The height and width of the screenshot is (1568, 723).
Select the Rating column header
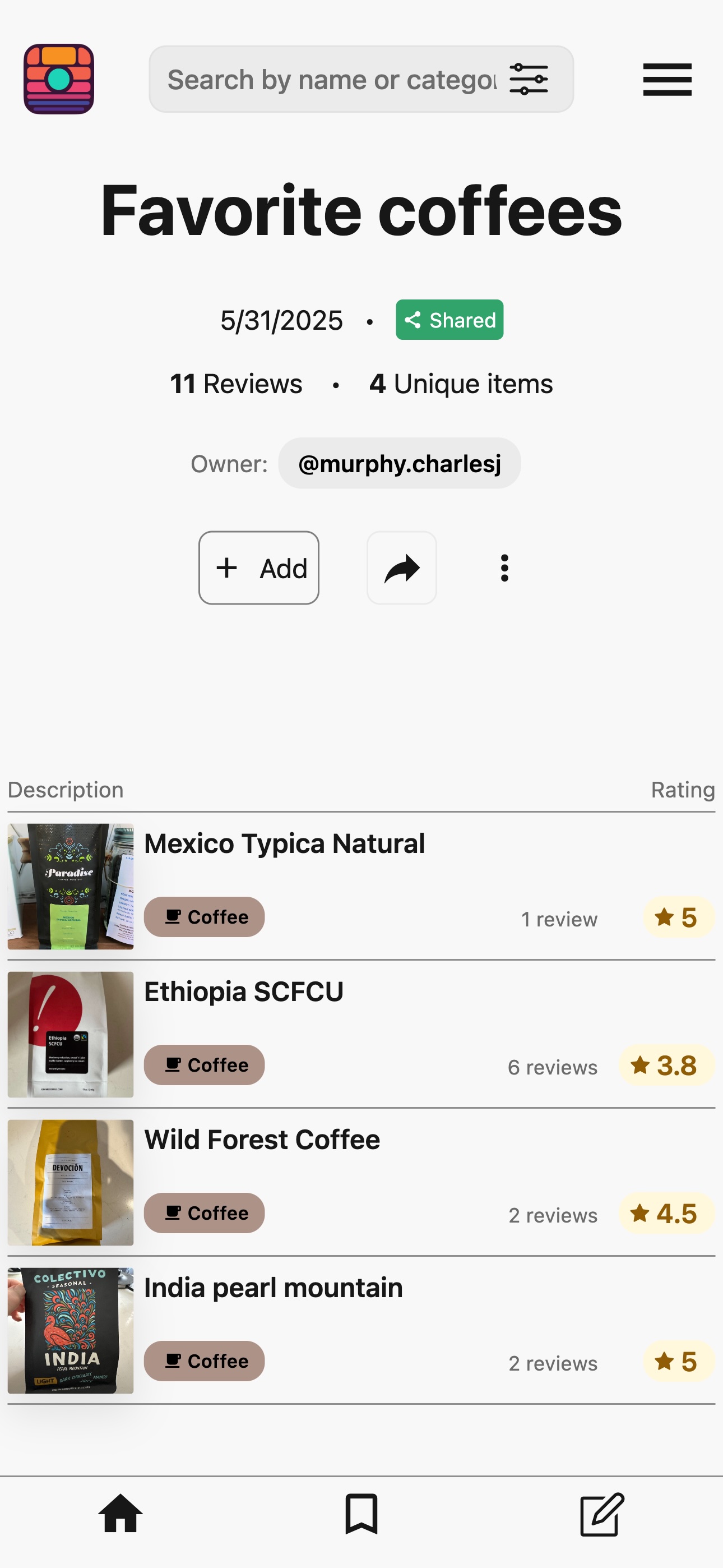pos(683,789)
